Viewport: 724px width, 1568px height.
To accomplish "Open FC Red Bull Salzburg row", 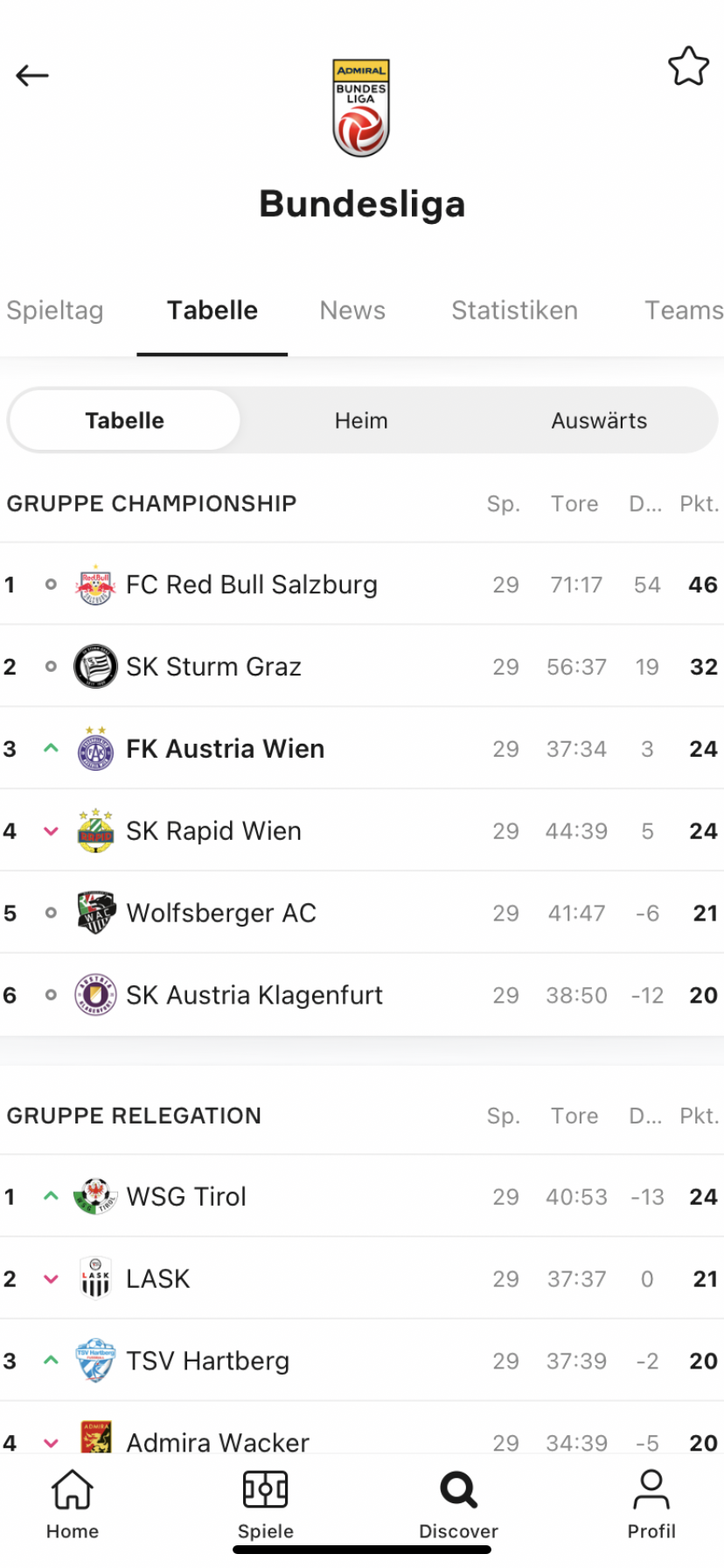I will tap(362, 584).
